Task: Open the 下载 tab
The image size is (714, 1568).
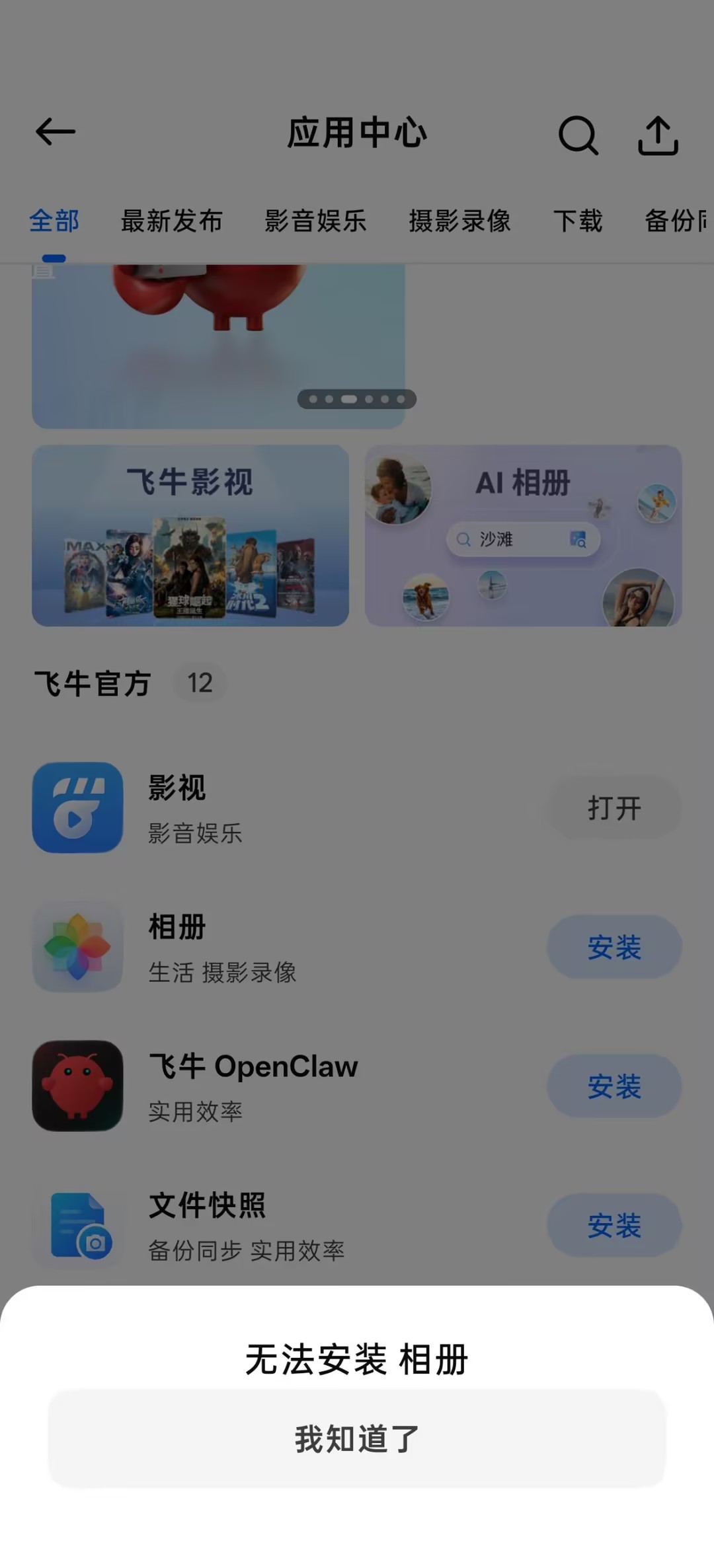Action: tap(578, 221)
